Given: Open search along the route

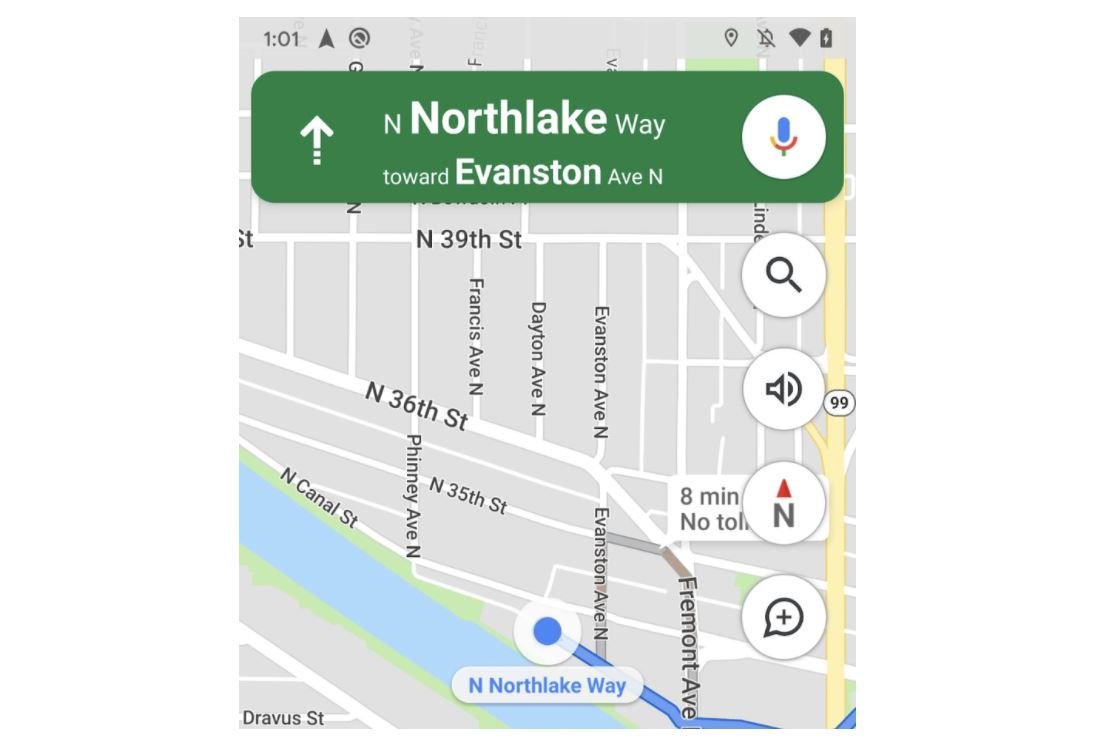Looking at the screenshot, I should [x=783, y=275].
